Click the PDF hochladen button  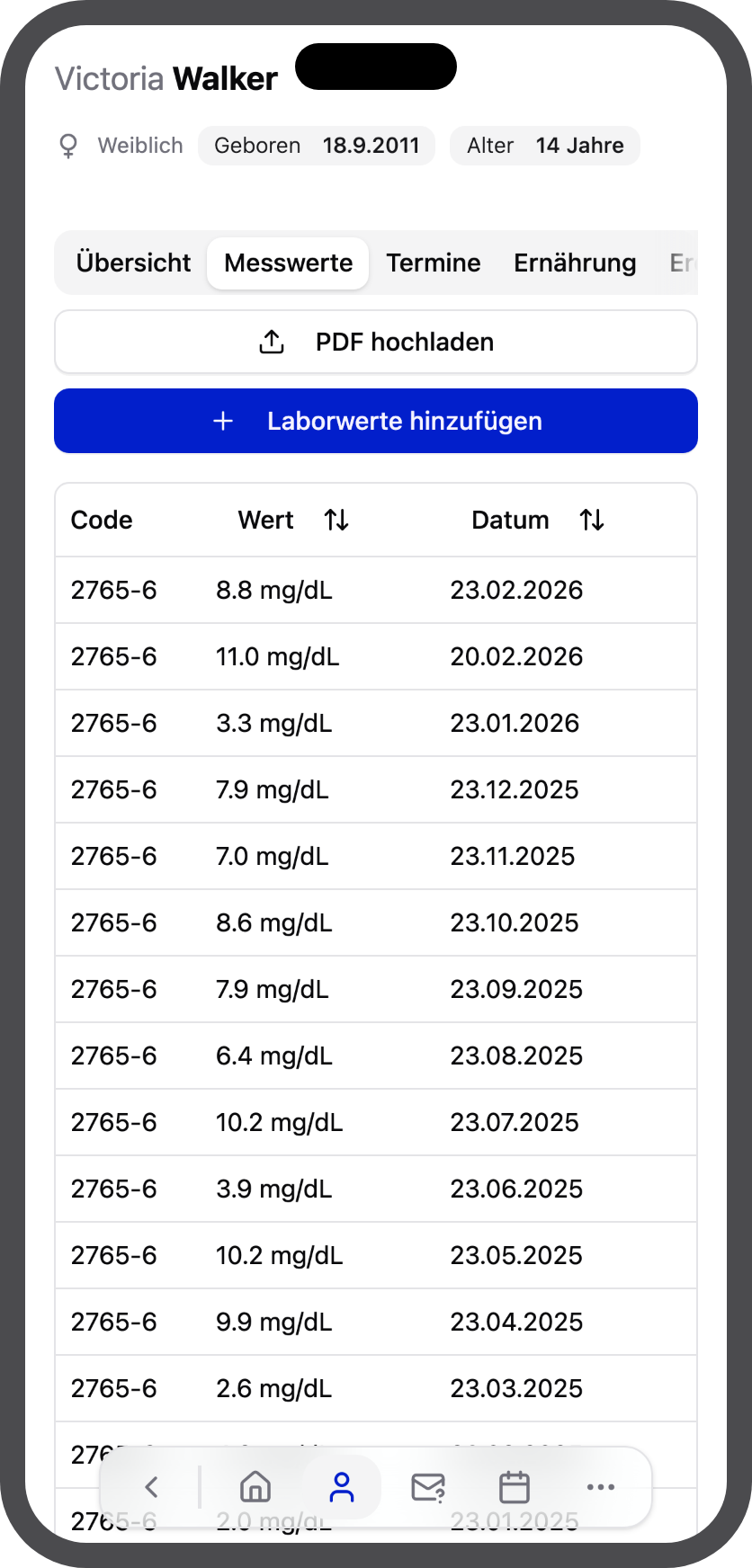(x=375, y=342)
